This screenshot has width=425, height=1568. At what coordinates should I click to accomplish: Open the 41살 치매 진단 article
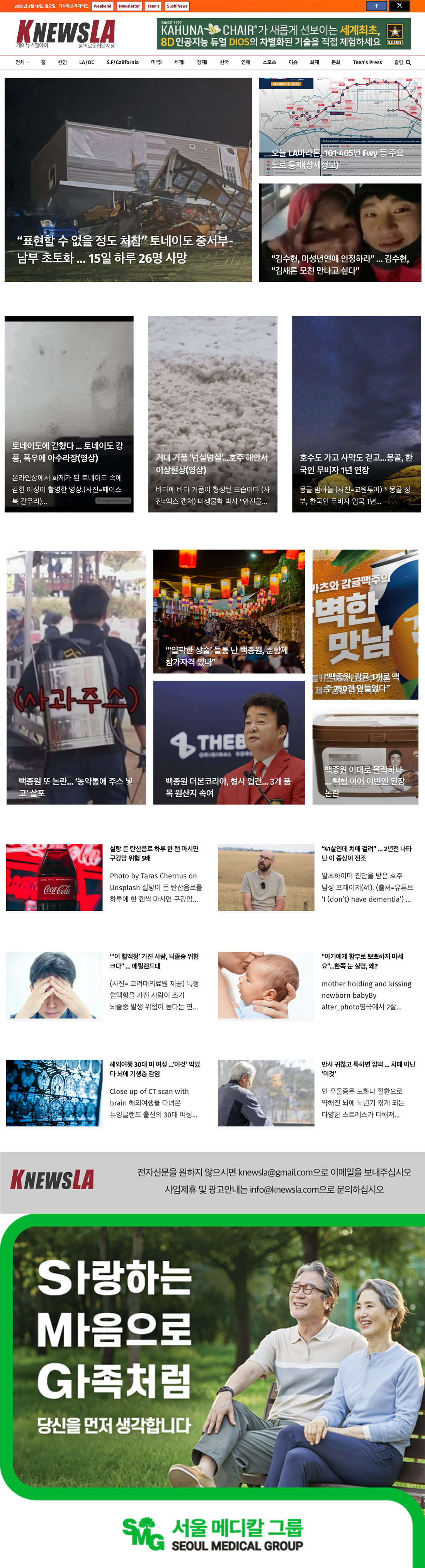pyautogui.click(x=366, y=853)
